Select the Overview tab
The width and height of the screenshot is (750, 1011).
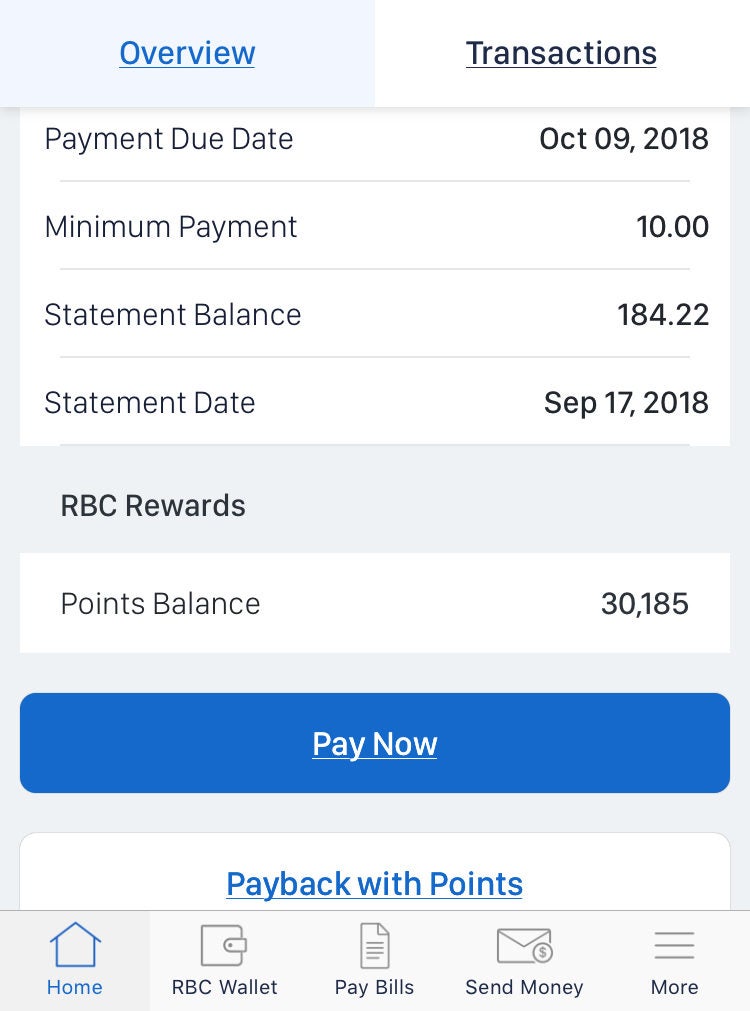point(187,52)
